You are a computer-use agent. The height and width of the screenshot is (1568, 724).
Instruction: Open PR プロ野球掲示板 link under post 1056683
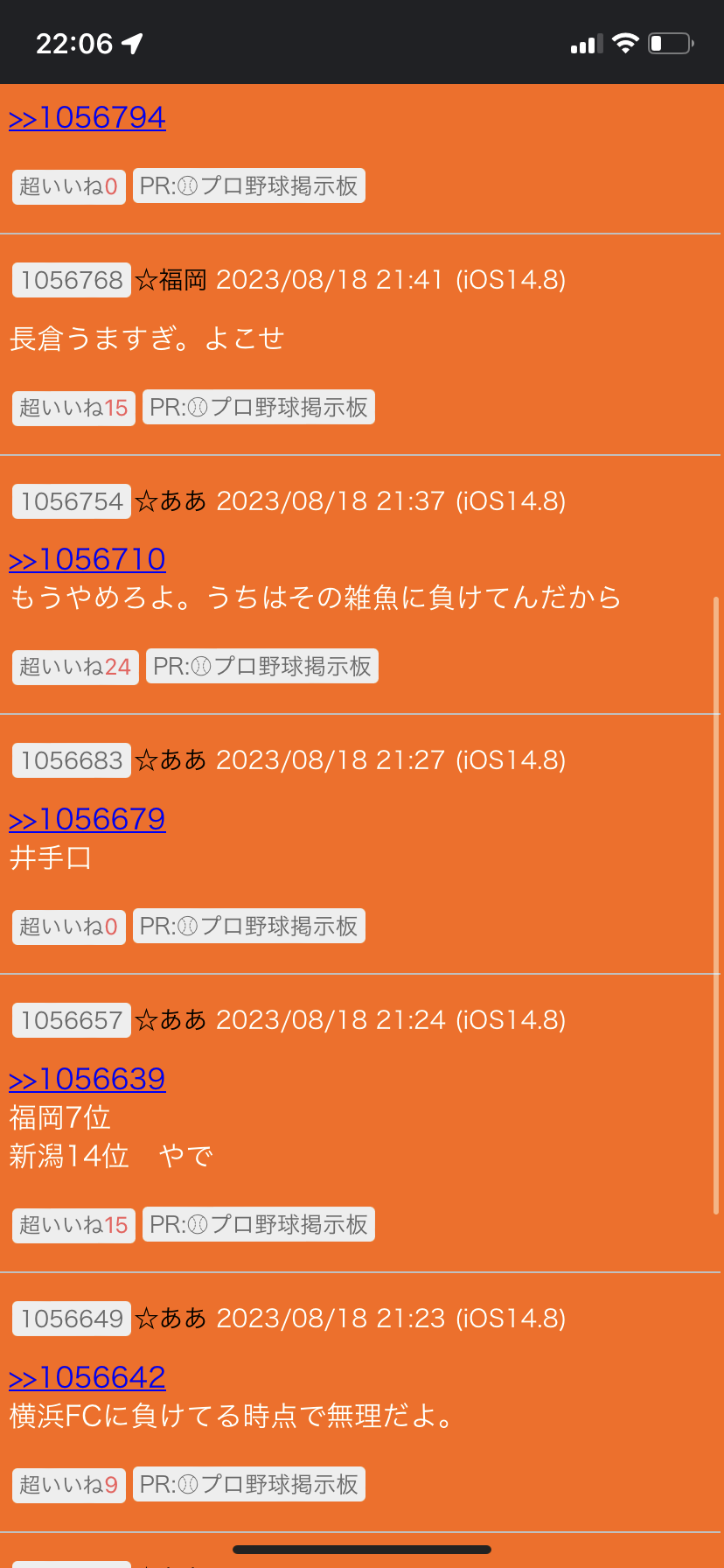(249, 927)
